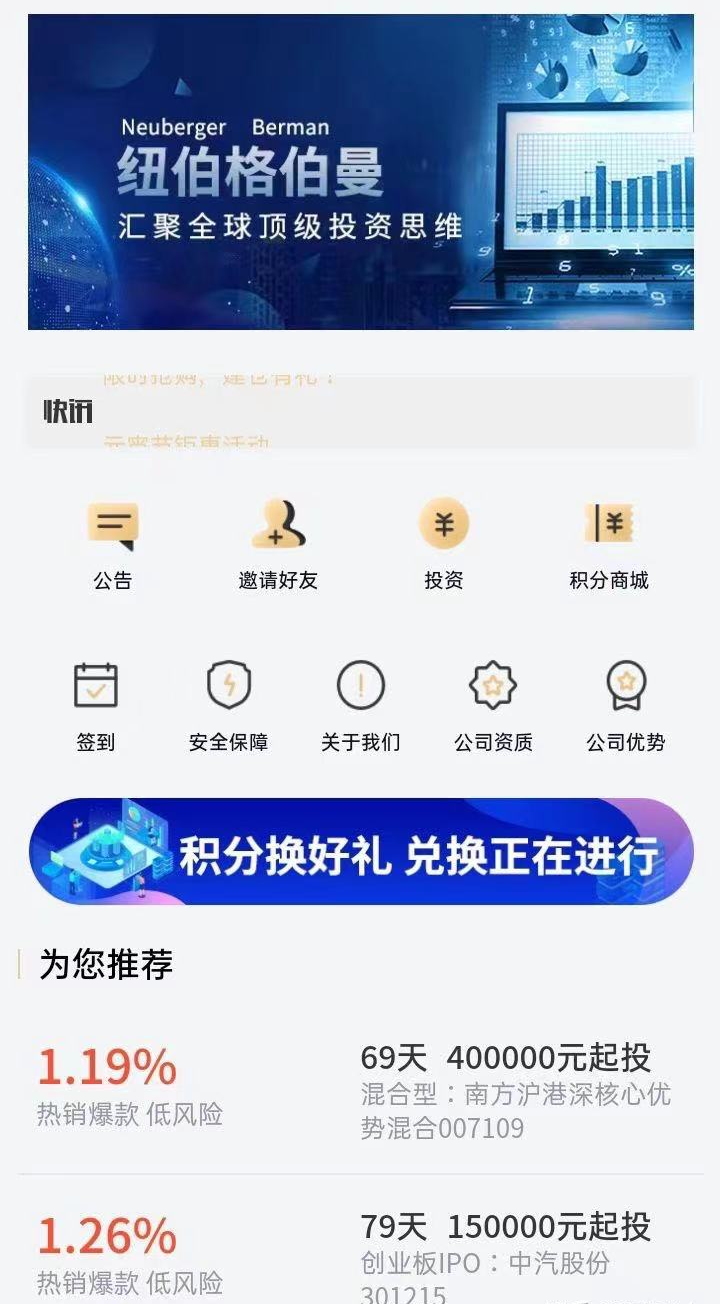Viewport: 720px width, 1304px height.
Task: Open the 积分商城 points mall
Action: tap(609, 545)
